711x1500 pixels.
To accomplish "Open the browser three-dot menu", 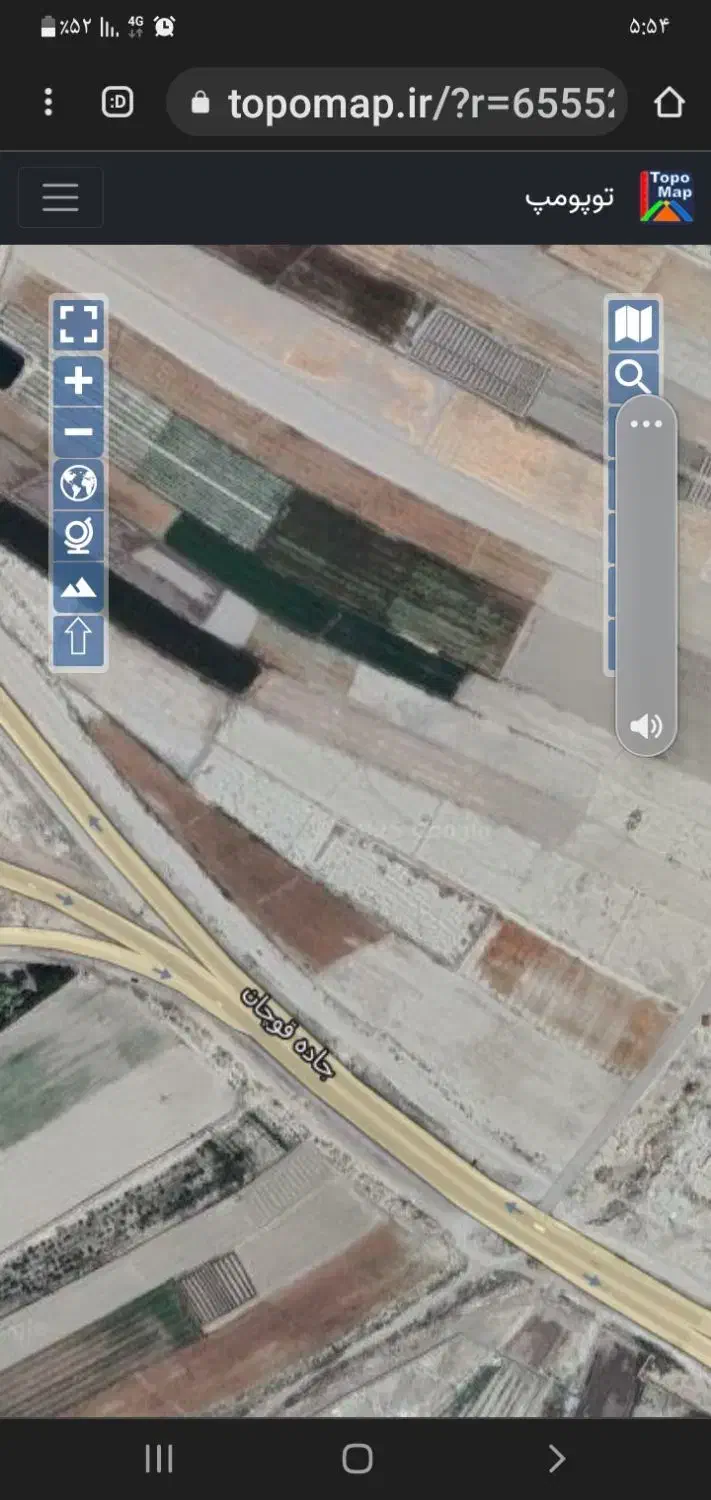I will click(x=48, y=102).
